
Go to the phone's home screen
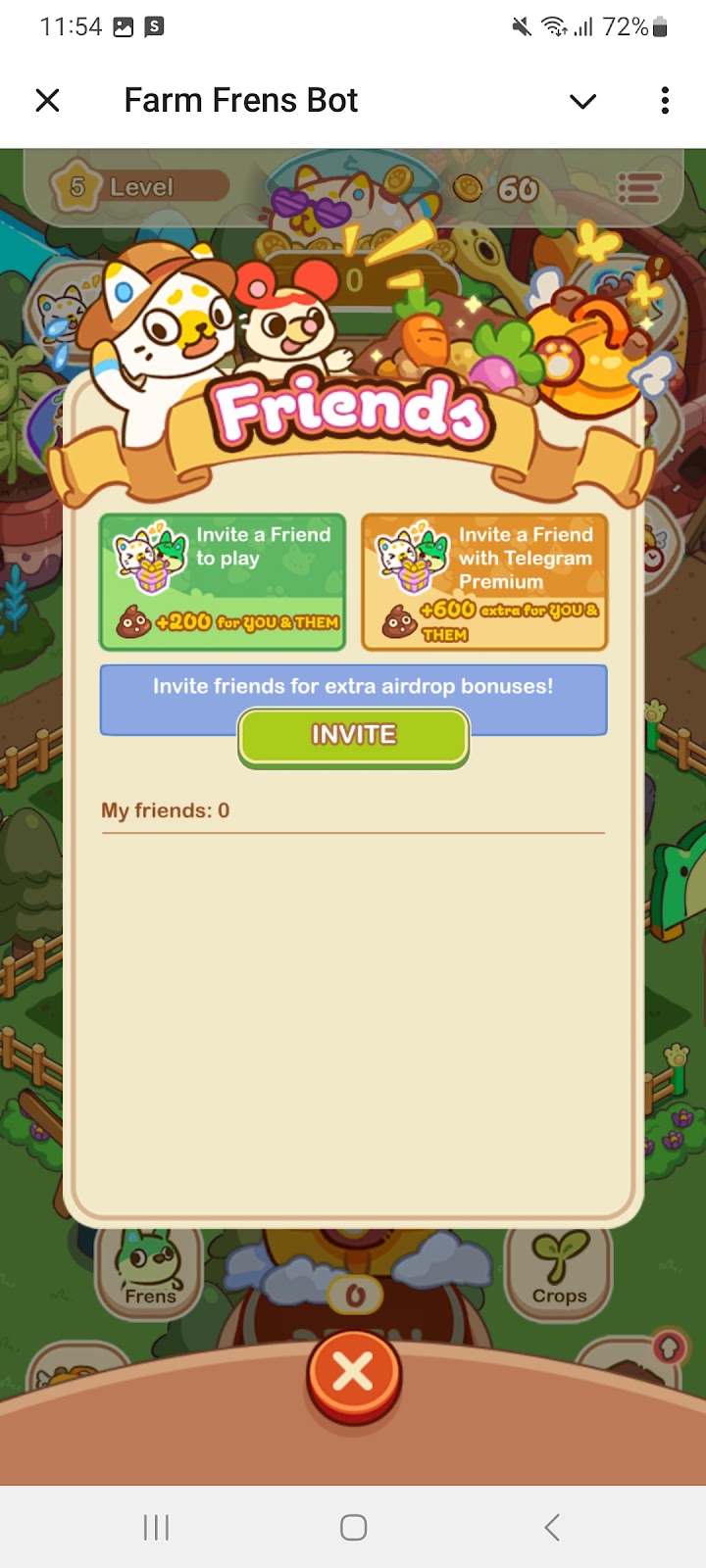353,1527
